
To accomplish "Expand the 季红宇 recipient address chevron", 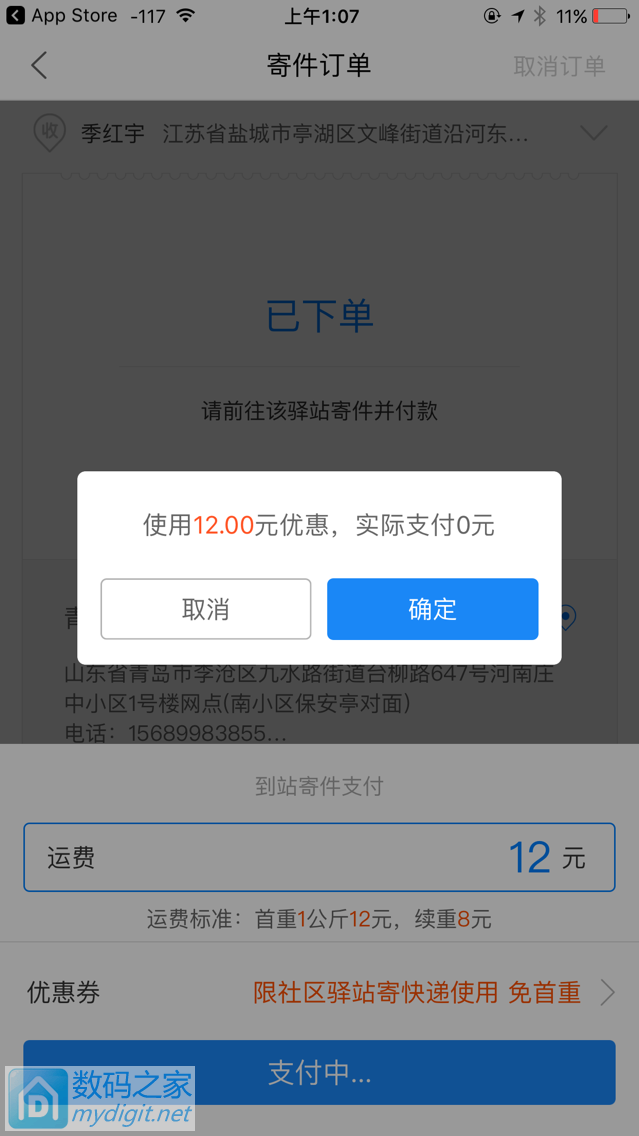I will point(593,133).
